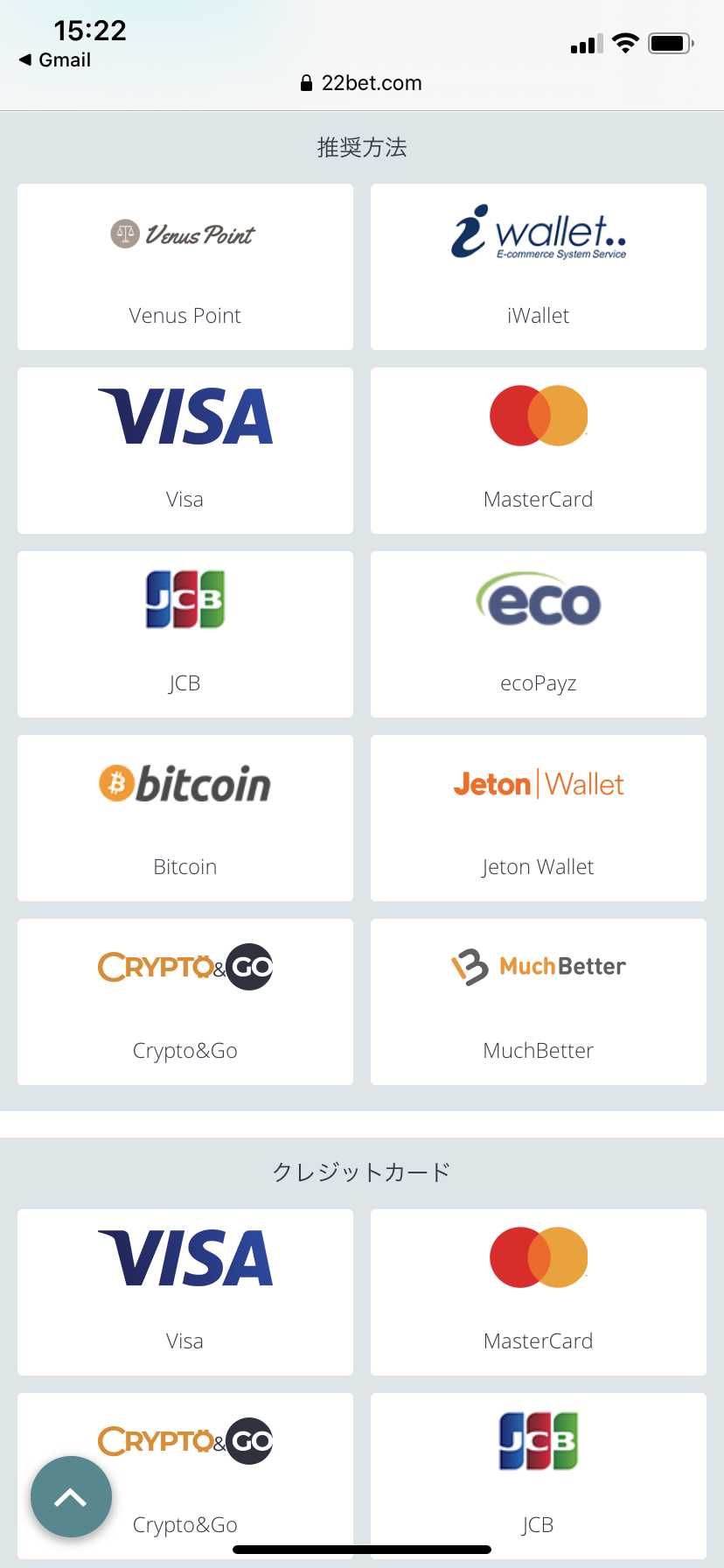The height and width of the screenshot is (1568, 724).
Task: Select Visa under recommended methods
Action: pyautogui.click(x=184, y=451)
